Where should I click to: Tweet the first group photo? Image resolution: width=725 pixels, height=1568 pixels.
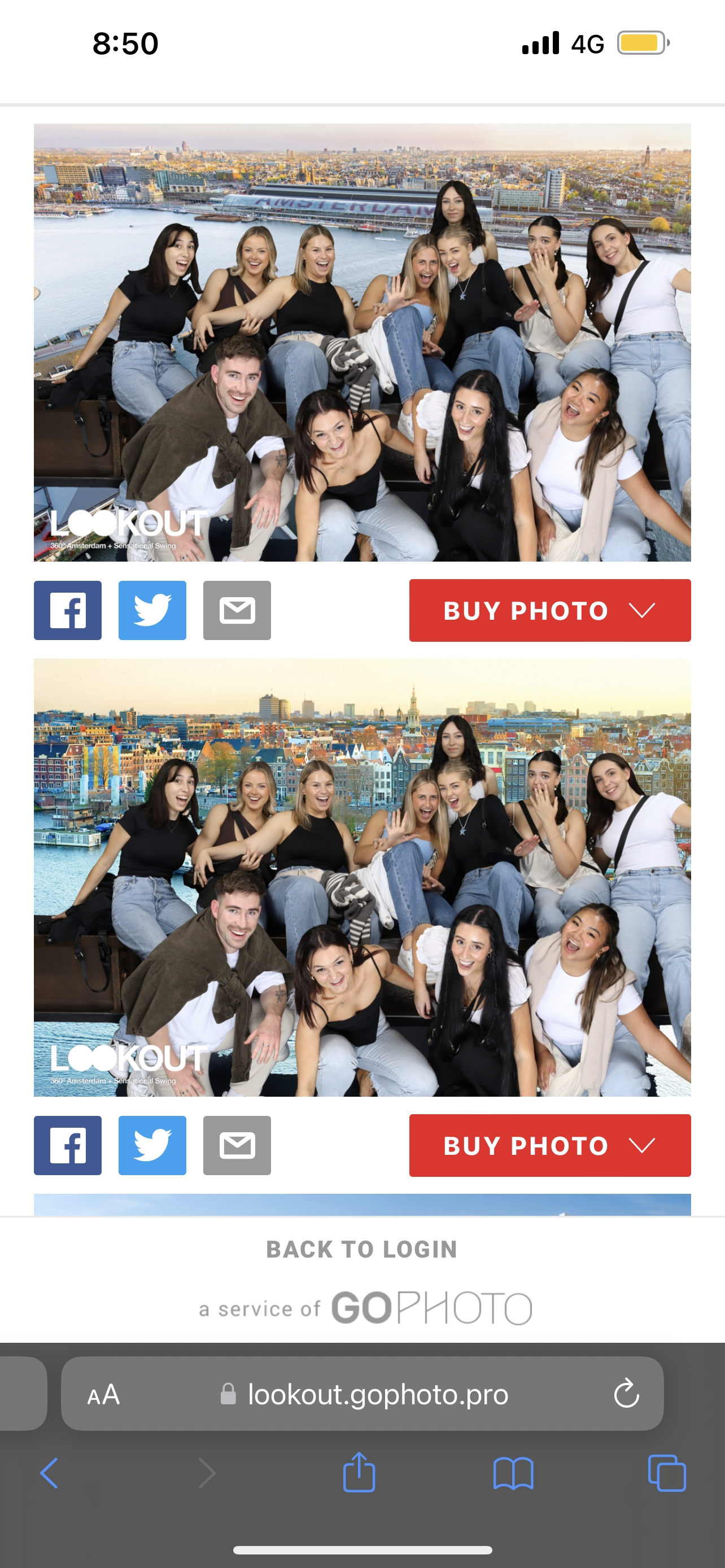pos(152,610)
